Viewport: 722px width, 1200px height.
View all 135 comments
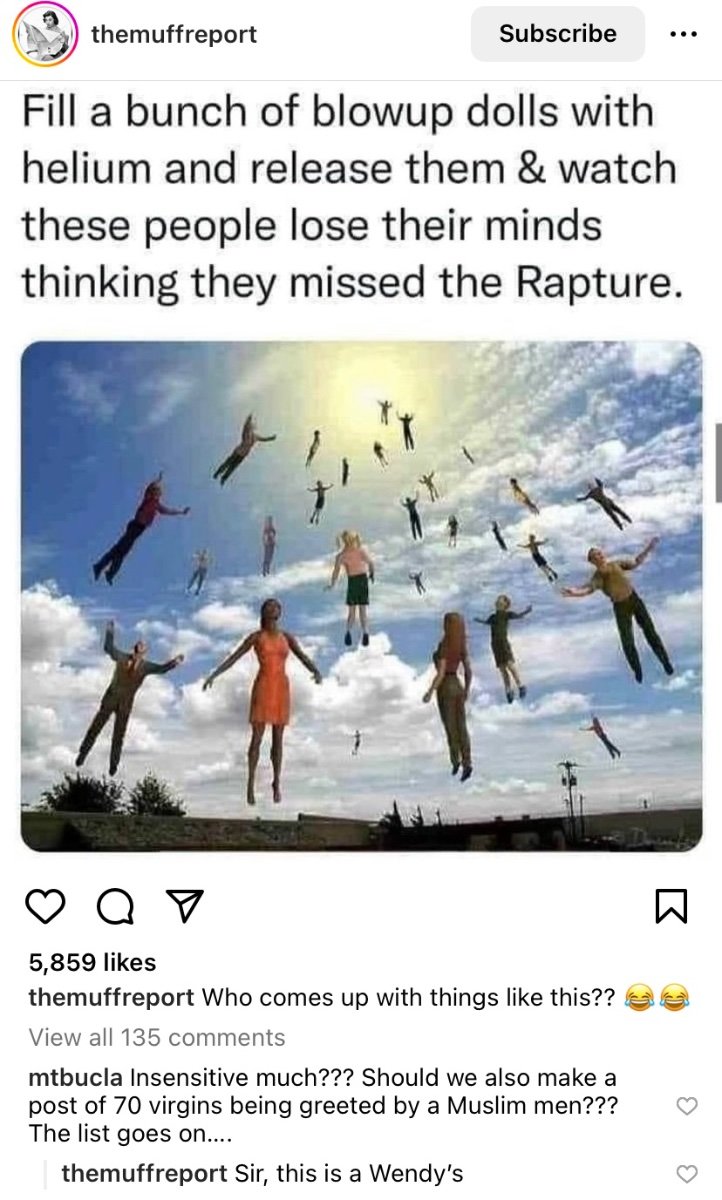[157, 1037]
